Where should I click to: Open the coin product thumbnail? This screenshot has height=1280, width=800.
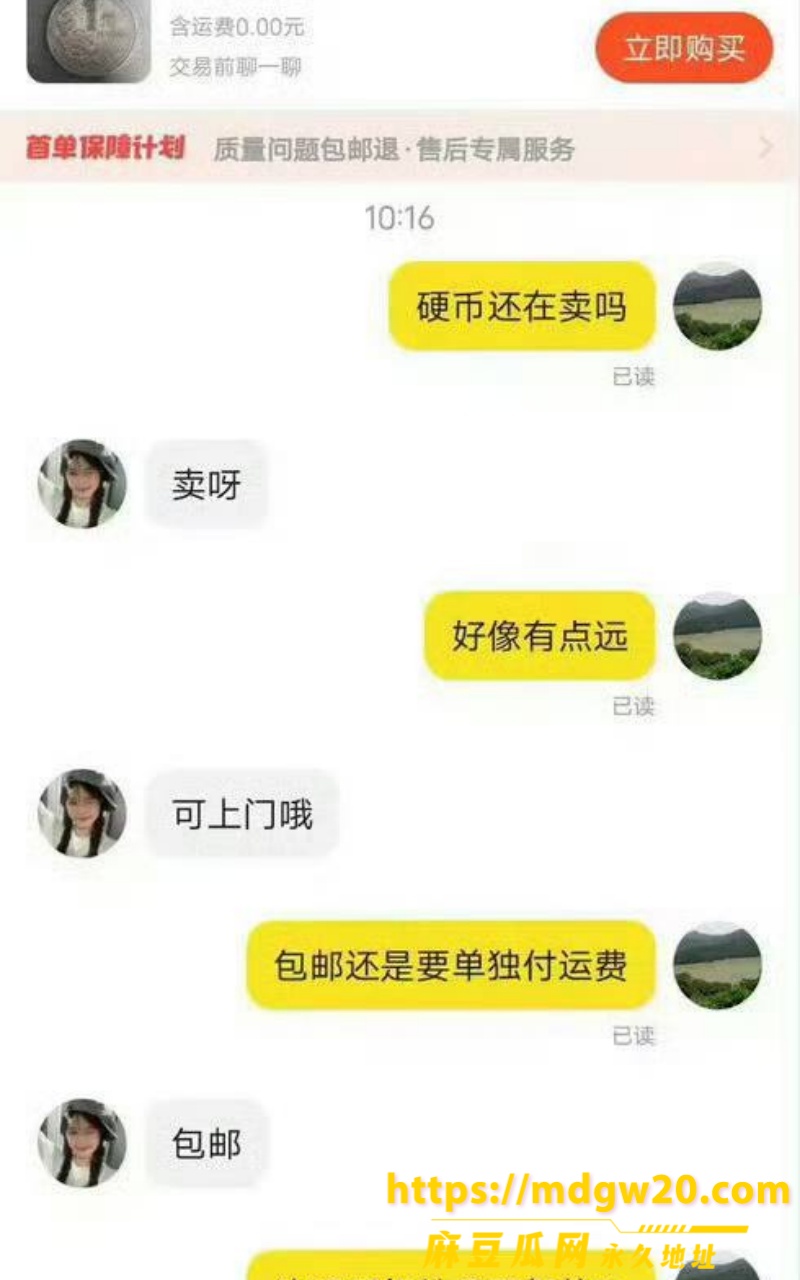pos(88,40)
